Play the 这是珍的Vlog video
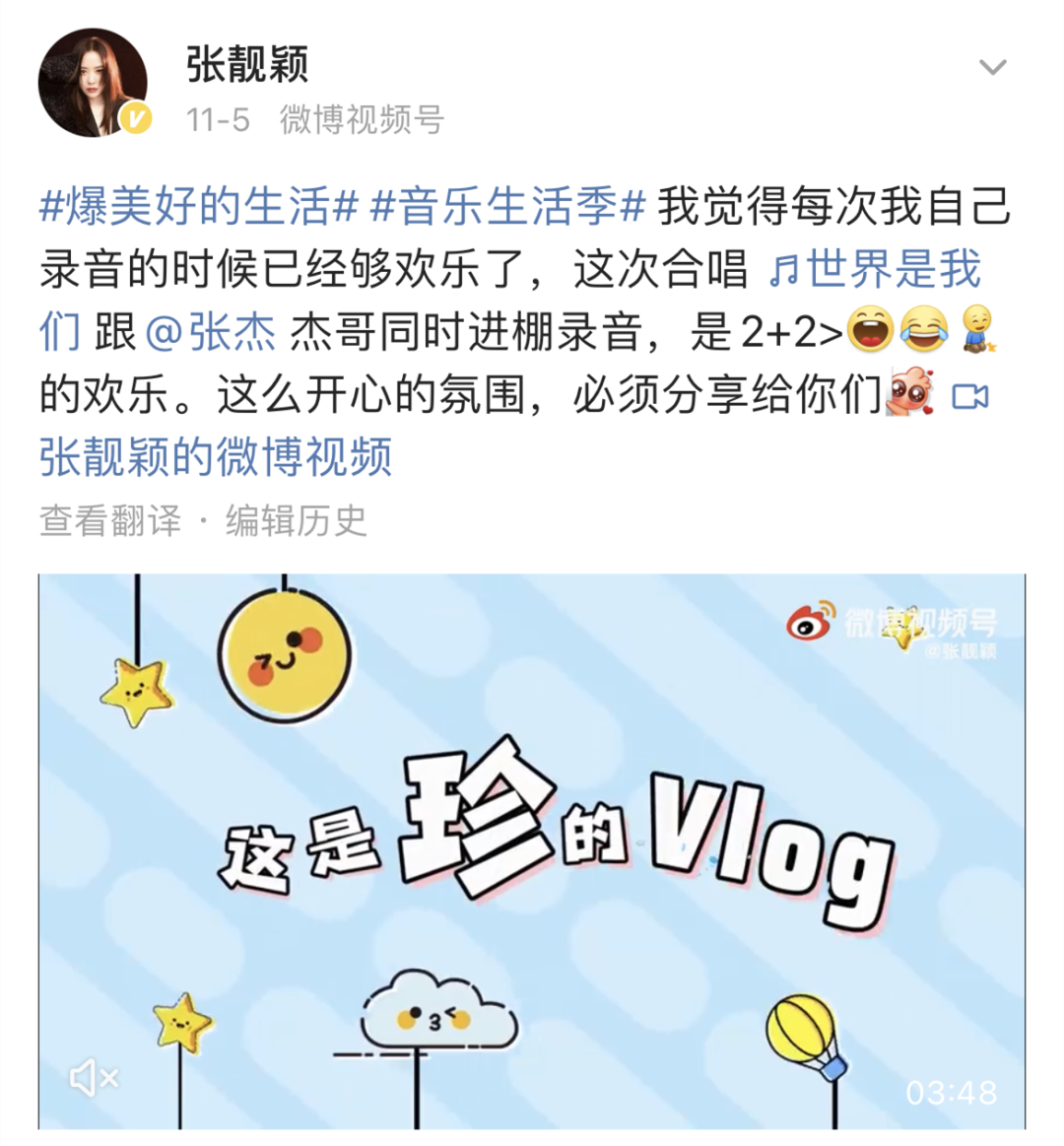The width and height of the screenshot is (1064, 1146). (x=532, y=847)
